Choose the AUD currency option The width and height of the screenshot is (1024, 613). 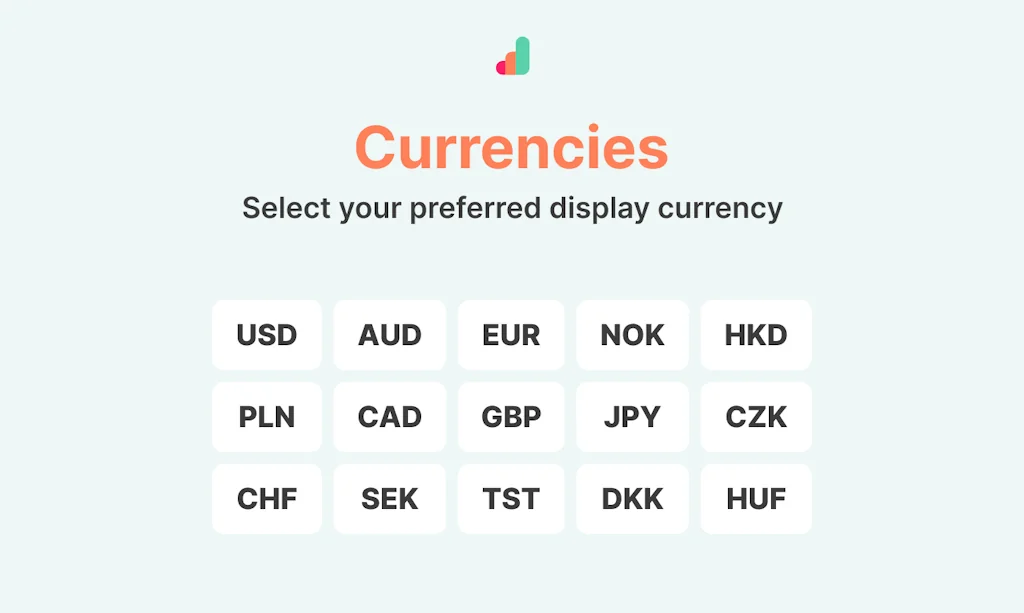click(390, 335)
